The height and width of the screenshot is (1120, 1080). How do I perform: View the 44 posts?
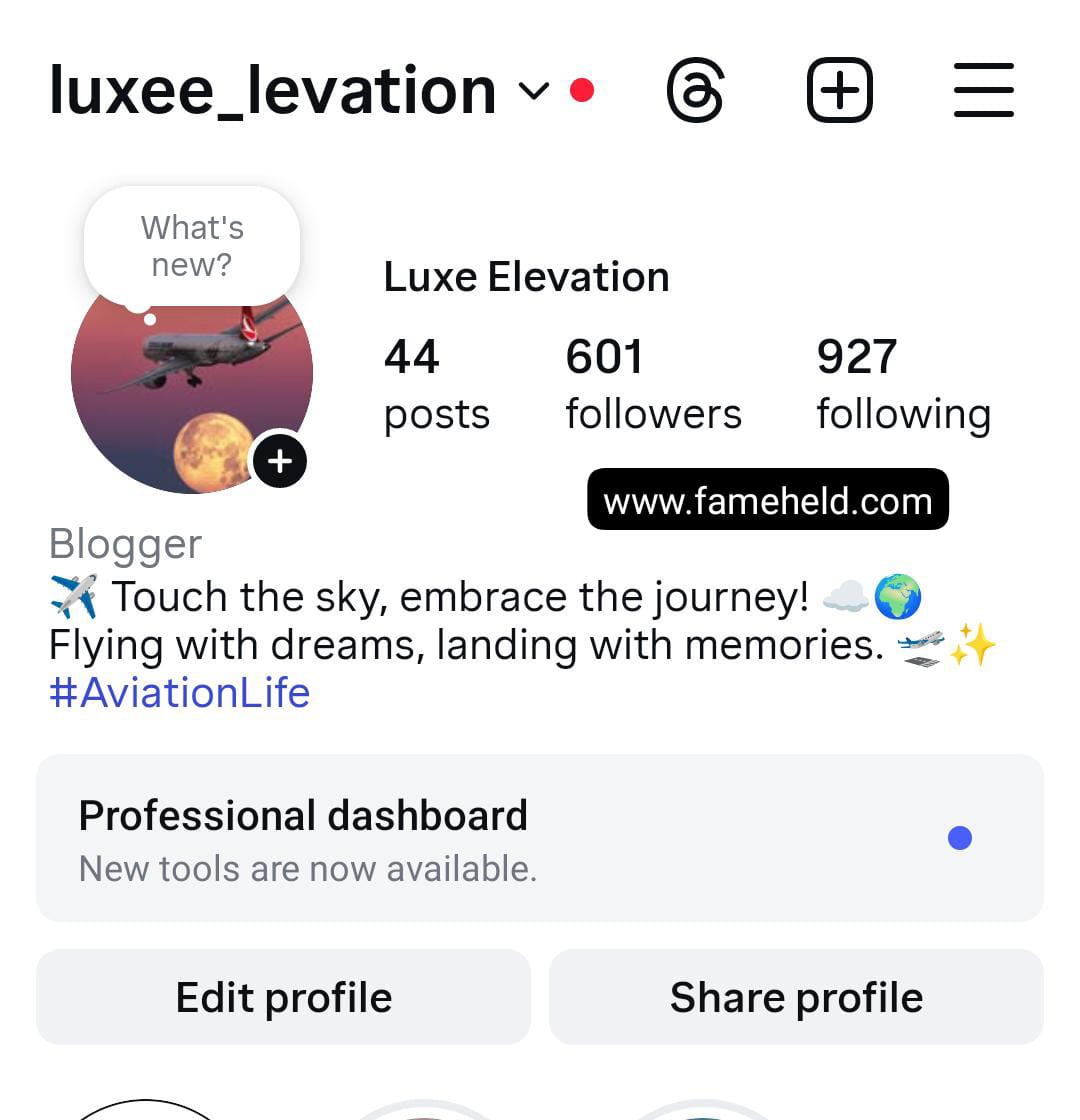(x=436, y=385)
